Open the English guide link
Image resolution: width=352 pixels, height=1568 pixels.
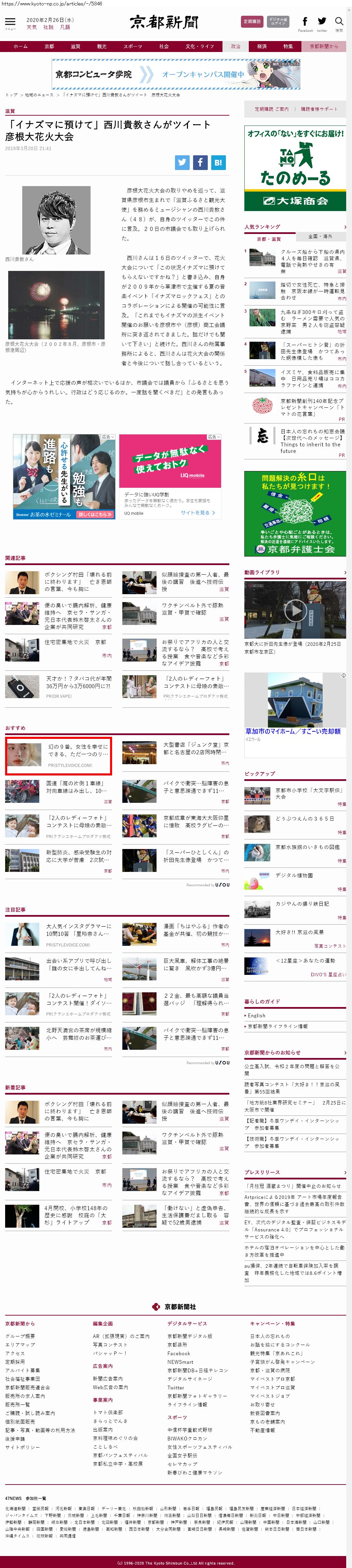[257, 1015]
